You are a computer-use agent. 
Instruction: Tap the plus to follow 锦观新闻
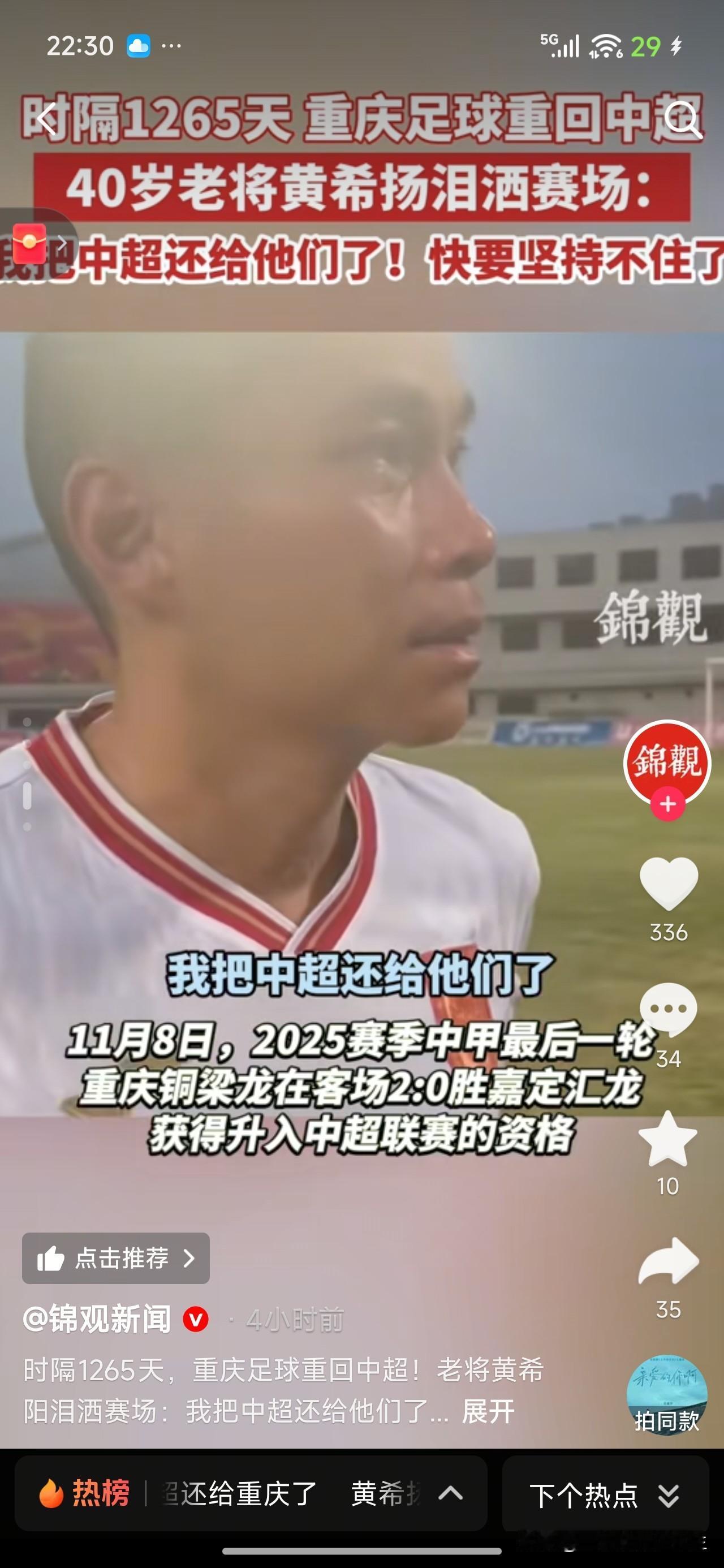(668, 805)
